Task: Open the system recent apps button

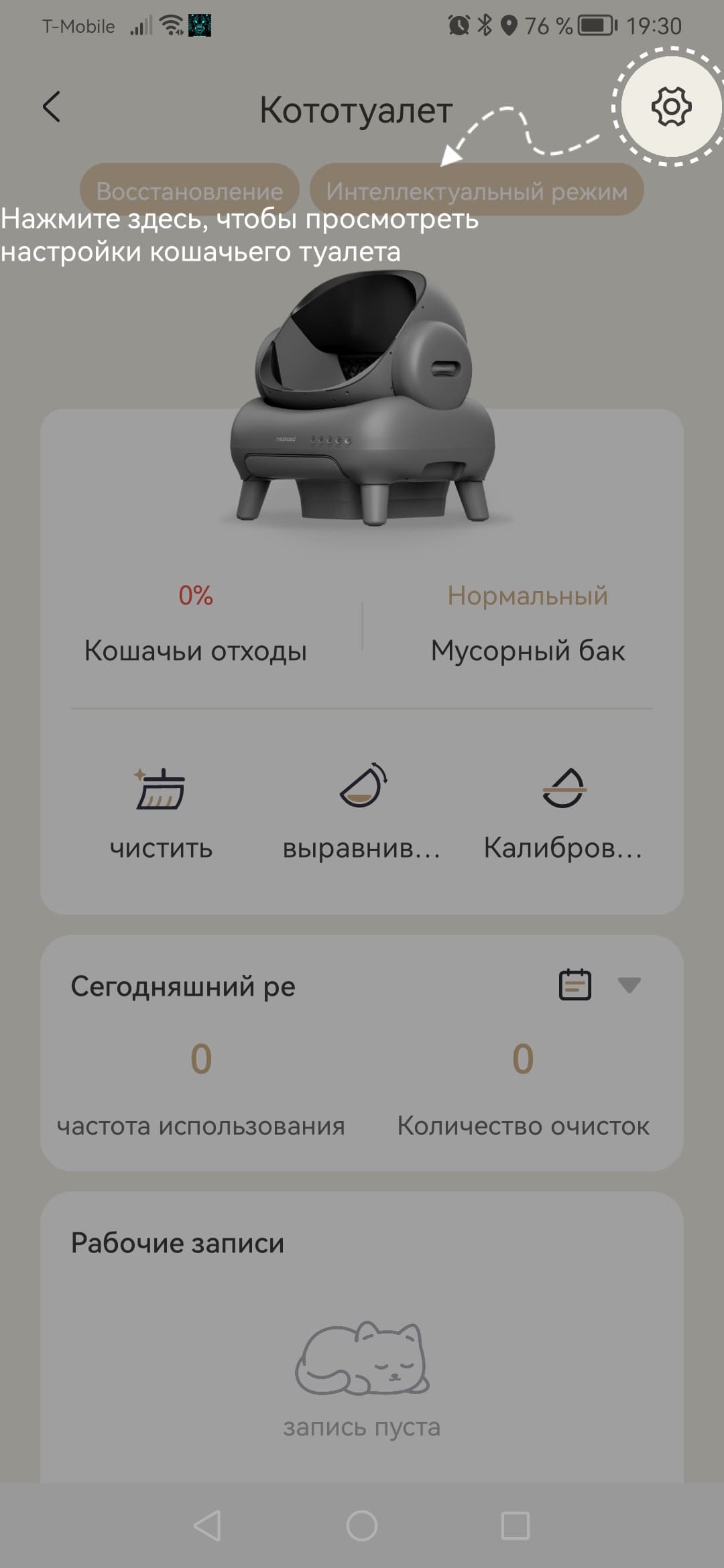Action: click(516, 1526)
